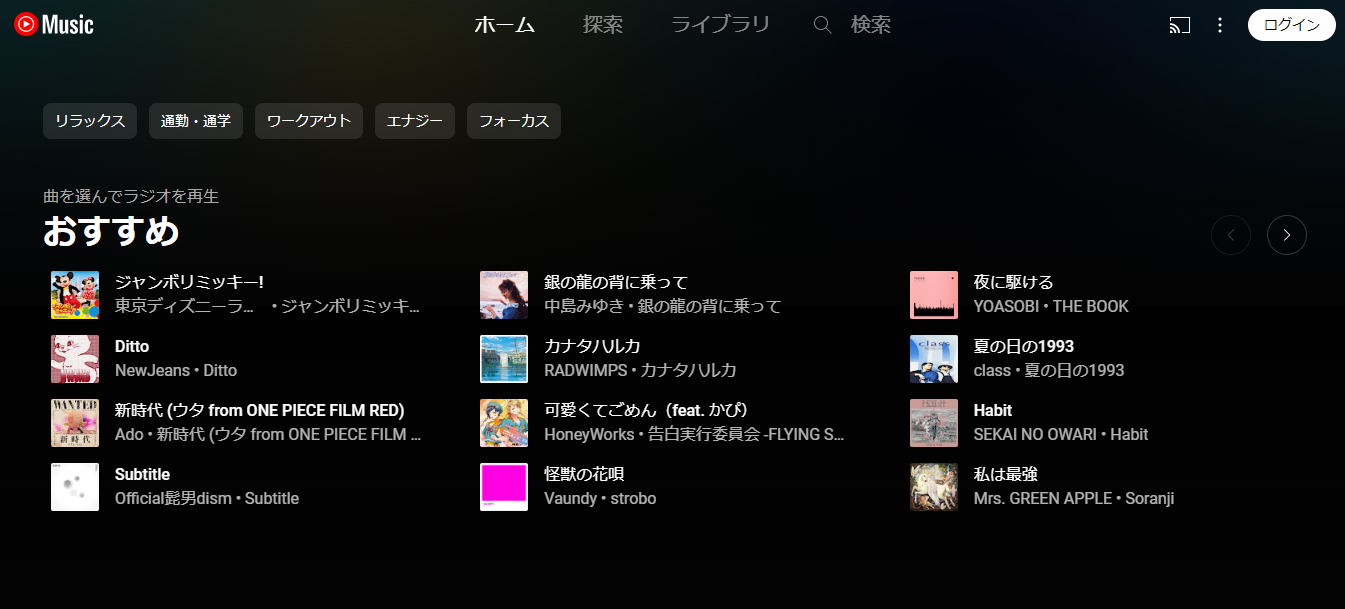This screenshot has width=1345, height=609.
Task: Show next recommended songs with the right arrow
Action: coord(1286,235)
